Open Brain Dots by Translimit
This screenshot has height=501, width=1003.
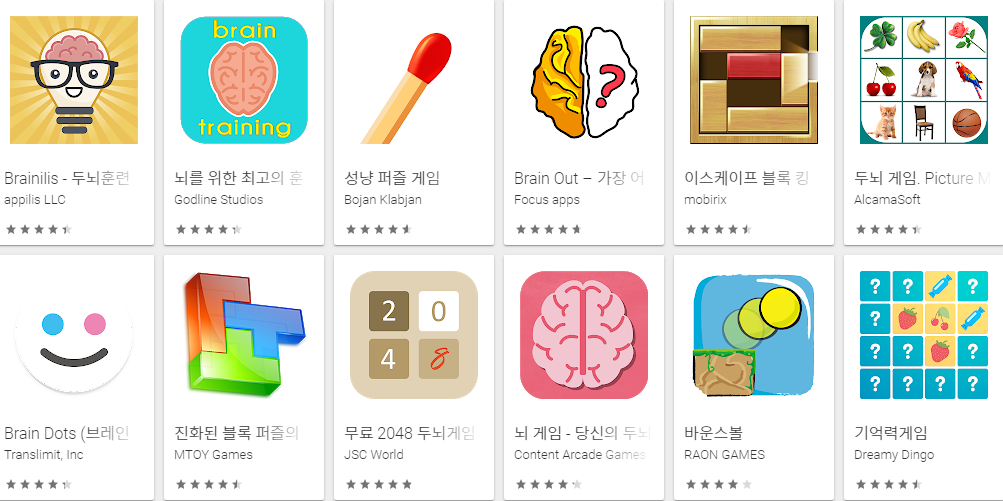click(73, 336)
